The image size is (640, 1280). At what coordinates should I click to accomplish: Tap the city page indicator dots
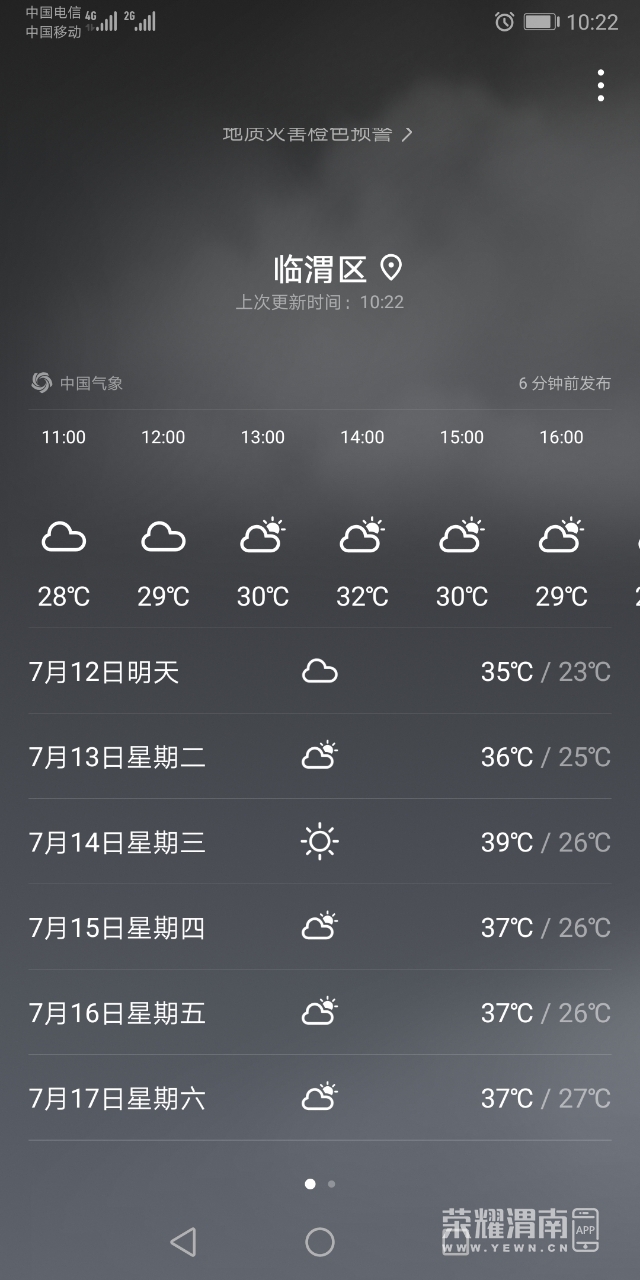(320, 1183)
